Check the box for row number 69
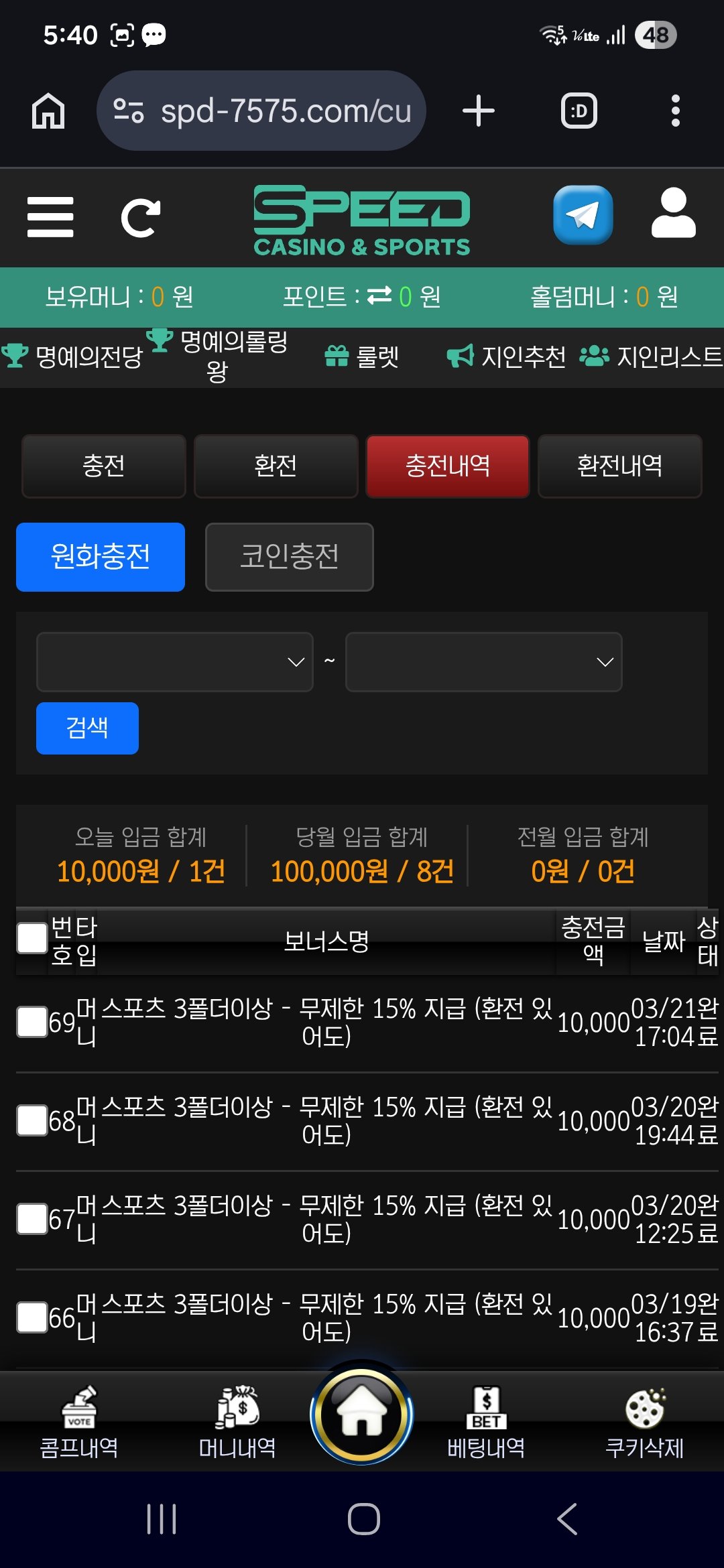 [x=32, y=1022]
